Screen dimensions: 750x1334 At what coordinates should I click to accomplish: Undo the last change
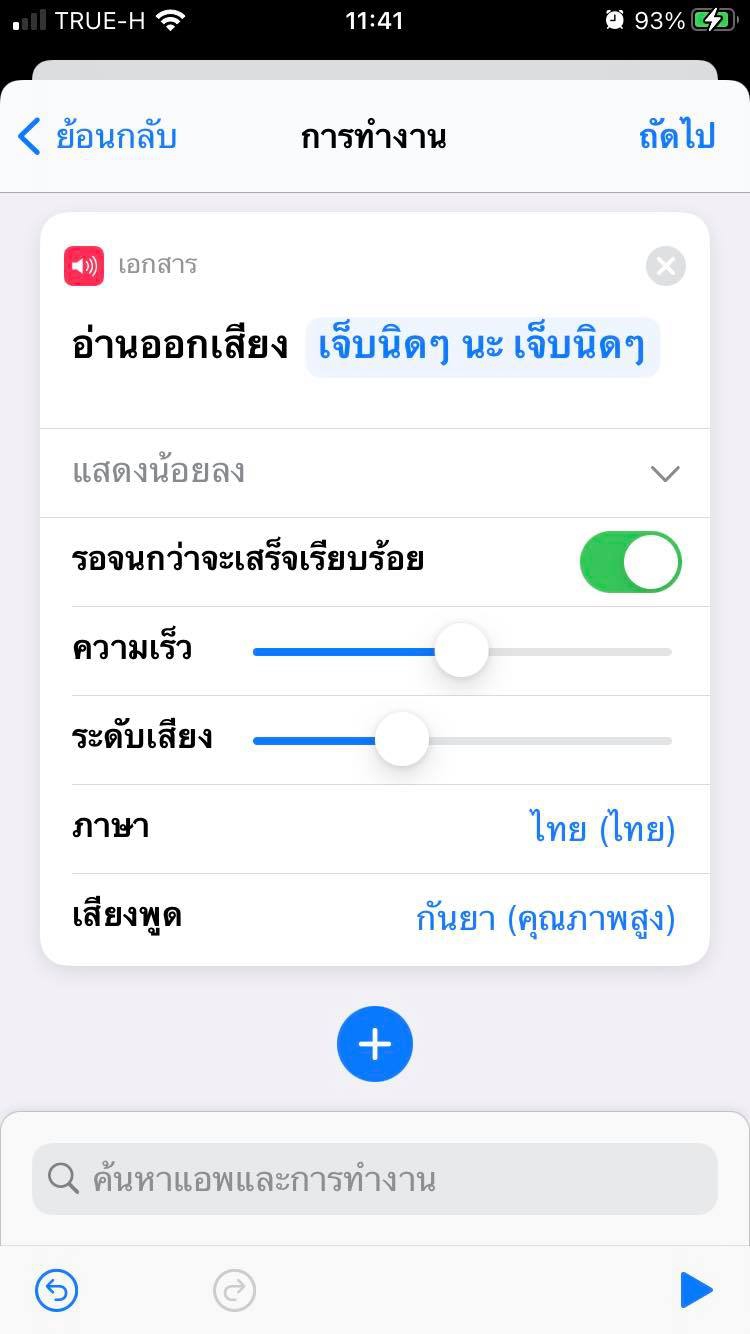(x=56, y=1290)
